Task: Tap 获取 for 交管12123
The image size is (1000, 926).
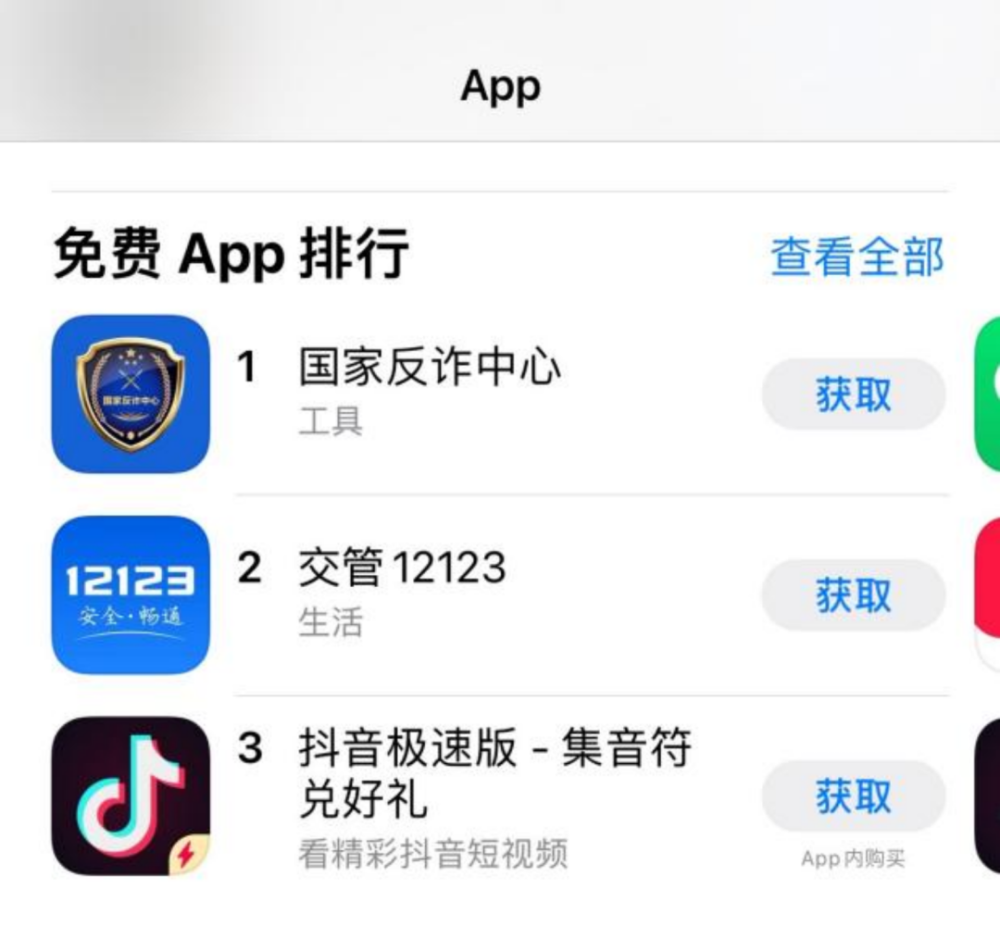Action: (853, 596)
